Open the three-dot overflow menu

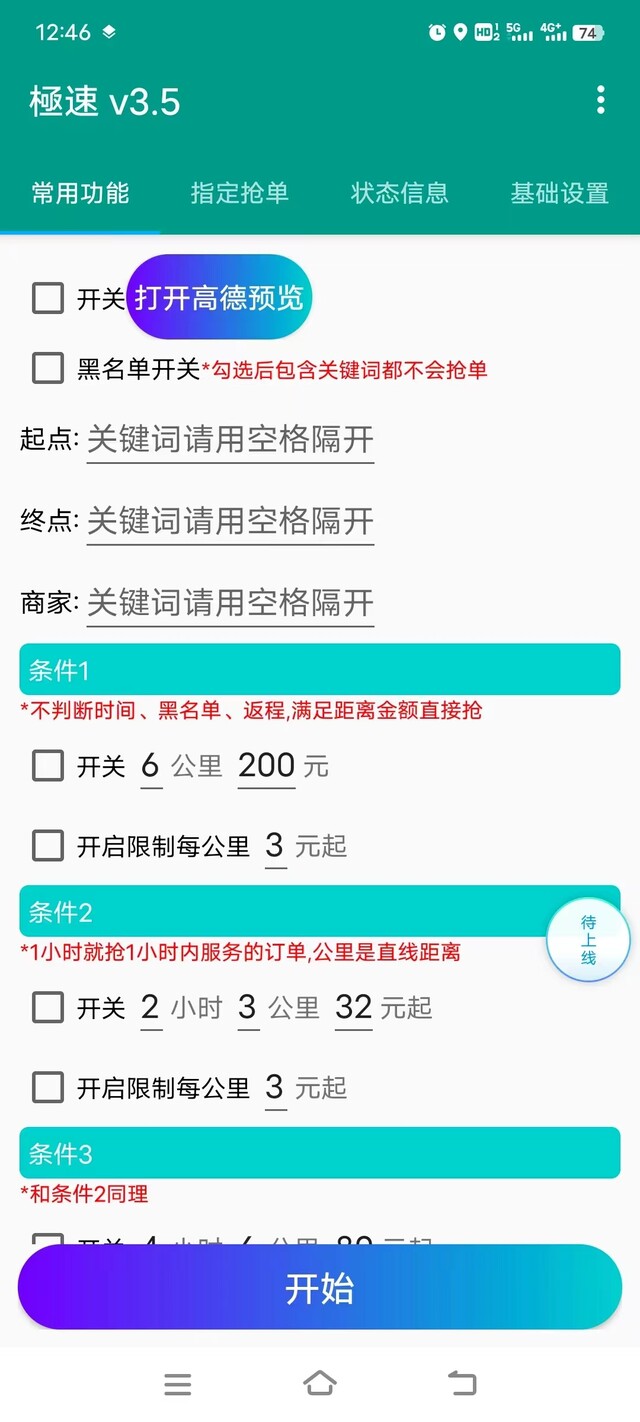(600, 100)
